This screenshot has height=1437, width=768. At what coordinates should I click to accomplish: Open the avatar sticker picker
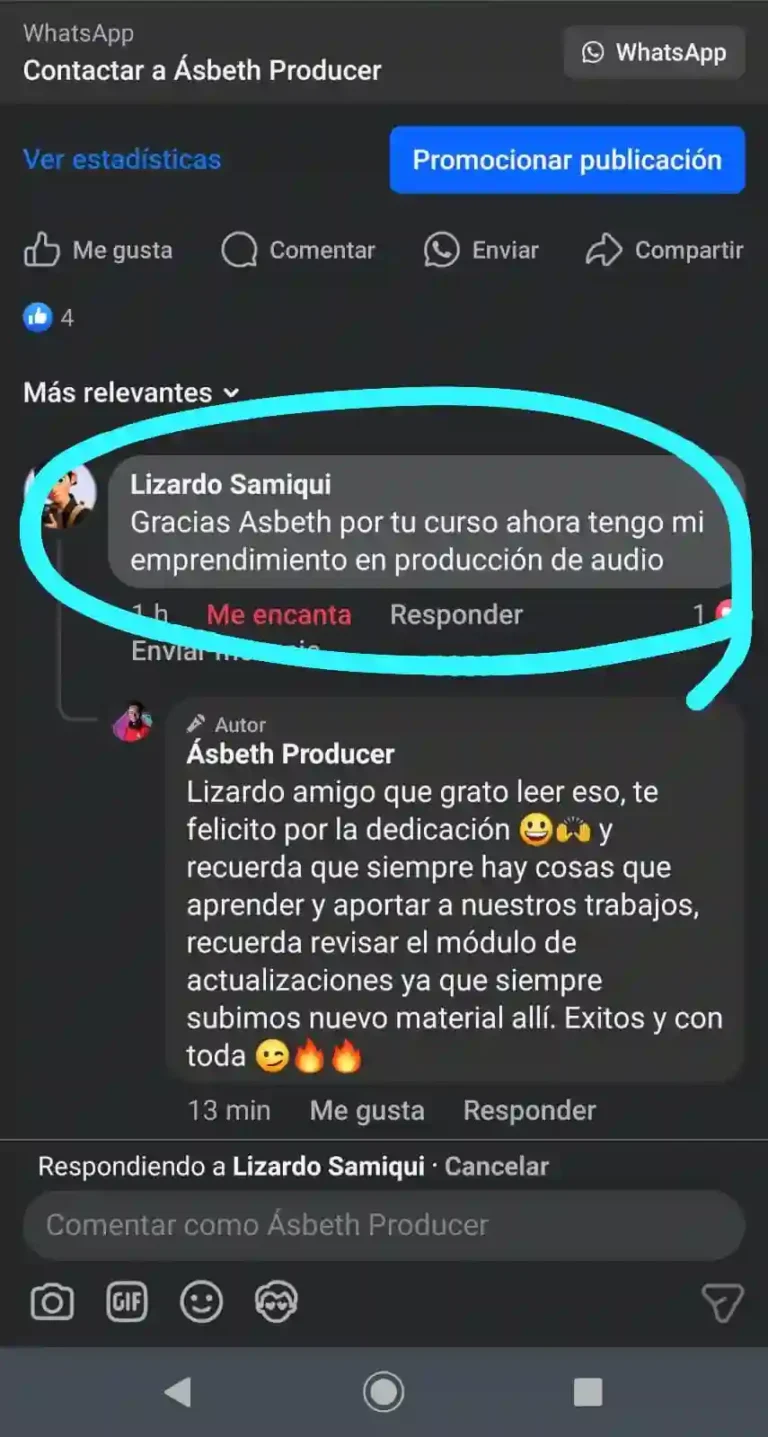click(x=275, y=1302)
